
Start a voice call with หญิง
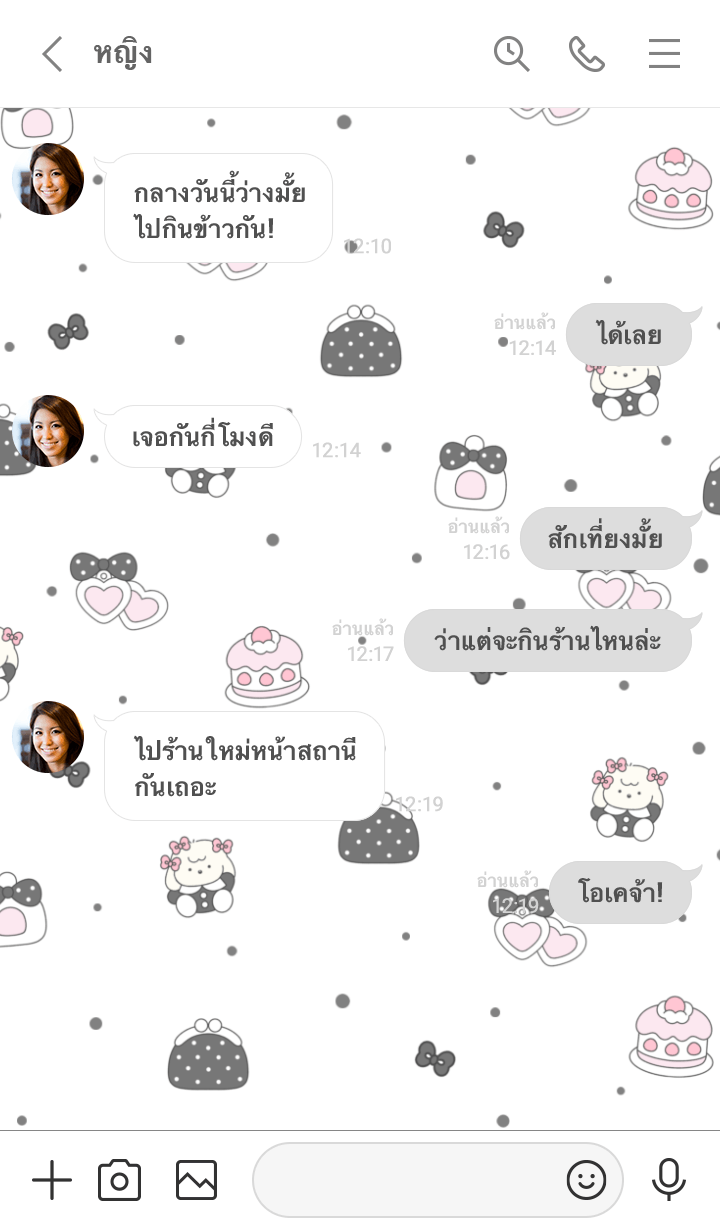click(x=587, y=54)
